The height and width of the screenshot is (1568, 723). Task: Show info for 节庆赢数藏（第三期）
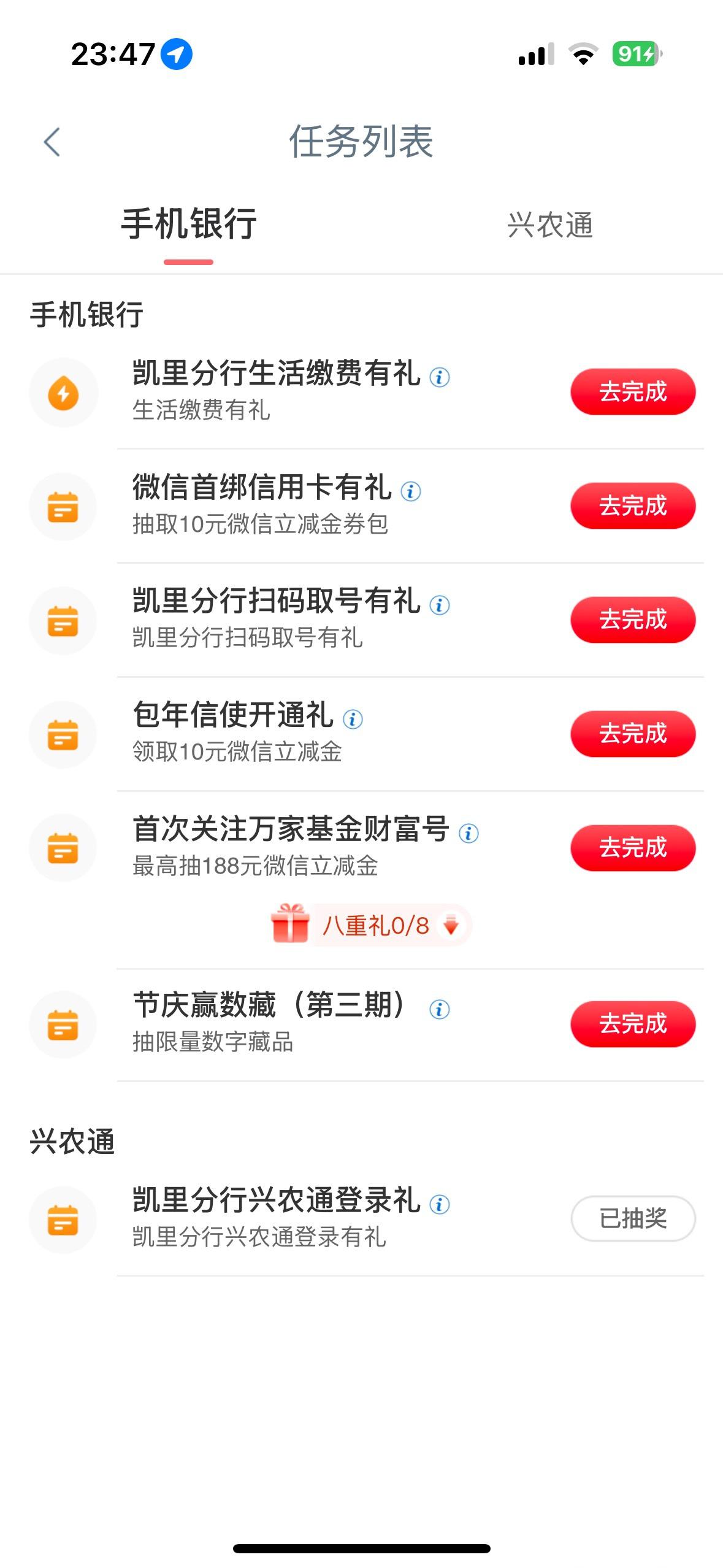coord(439,1009)
